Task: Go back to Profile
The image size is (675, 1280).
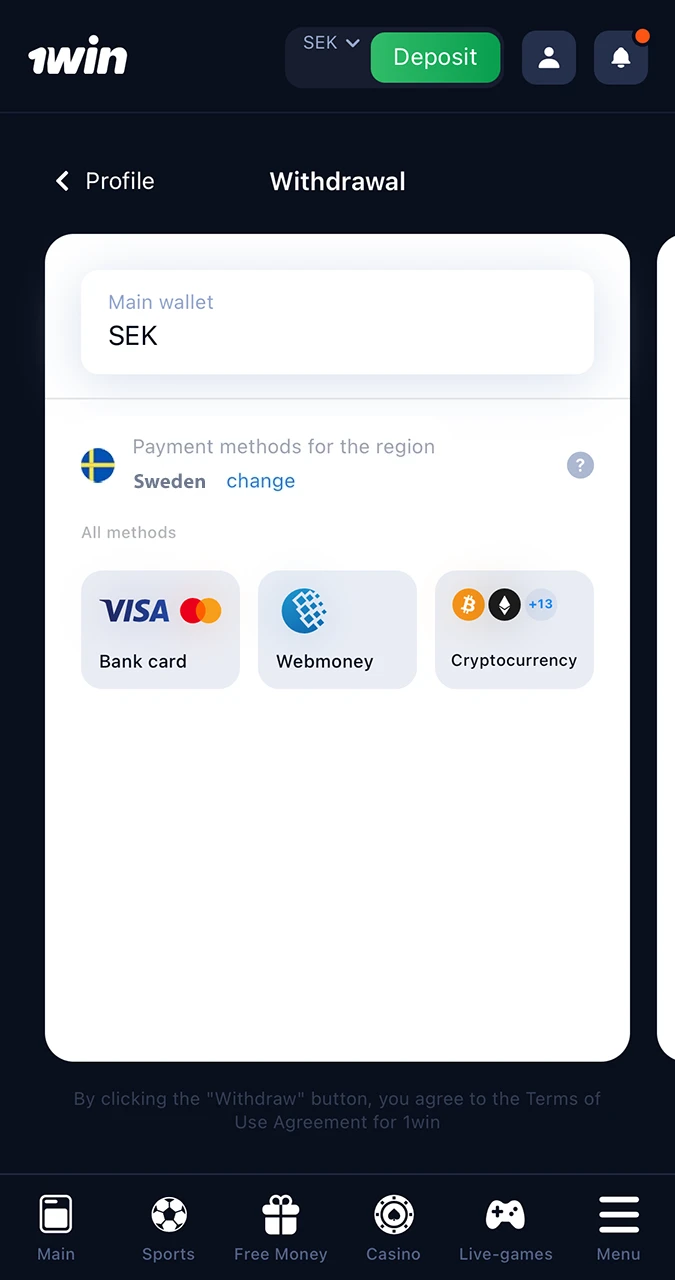Action: point(104,181)
